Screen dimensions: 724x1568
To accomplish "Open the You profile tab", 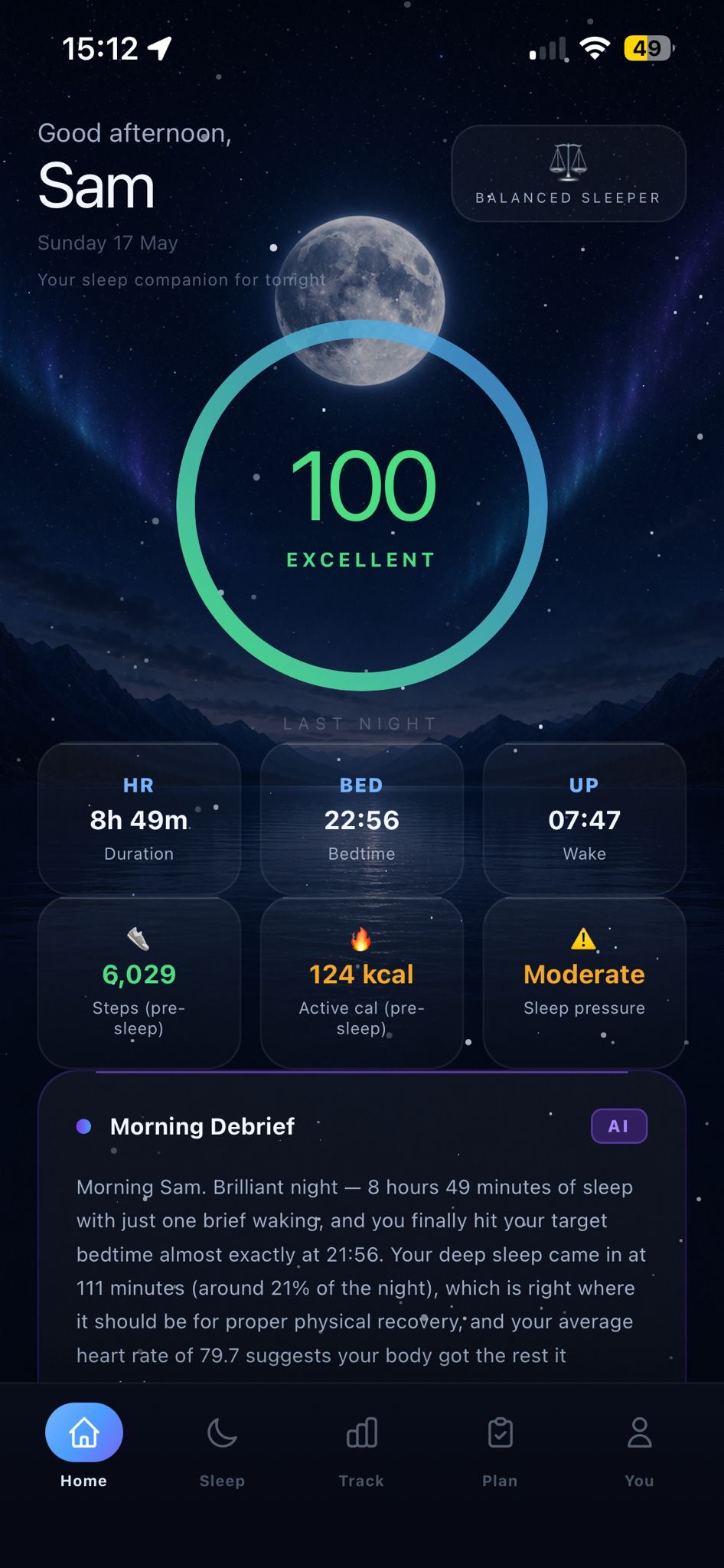I will click(639, 1446).
